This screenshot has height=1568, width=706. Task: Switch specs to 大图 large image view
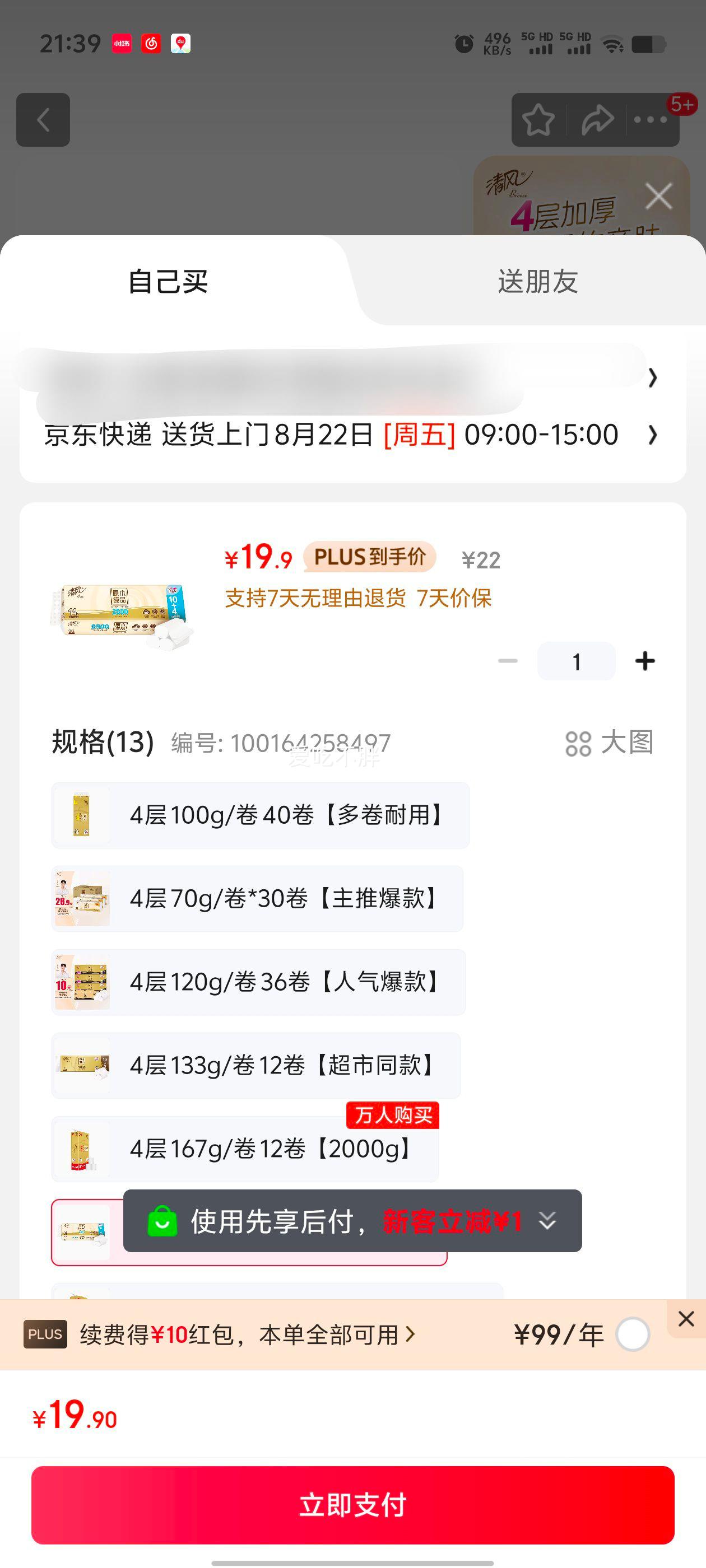(611, 744)
